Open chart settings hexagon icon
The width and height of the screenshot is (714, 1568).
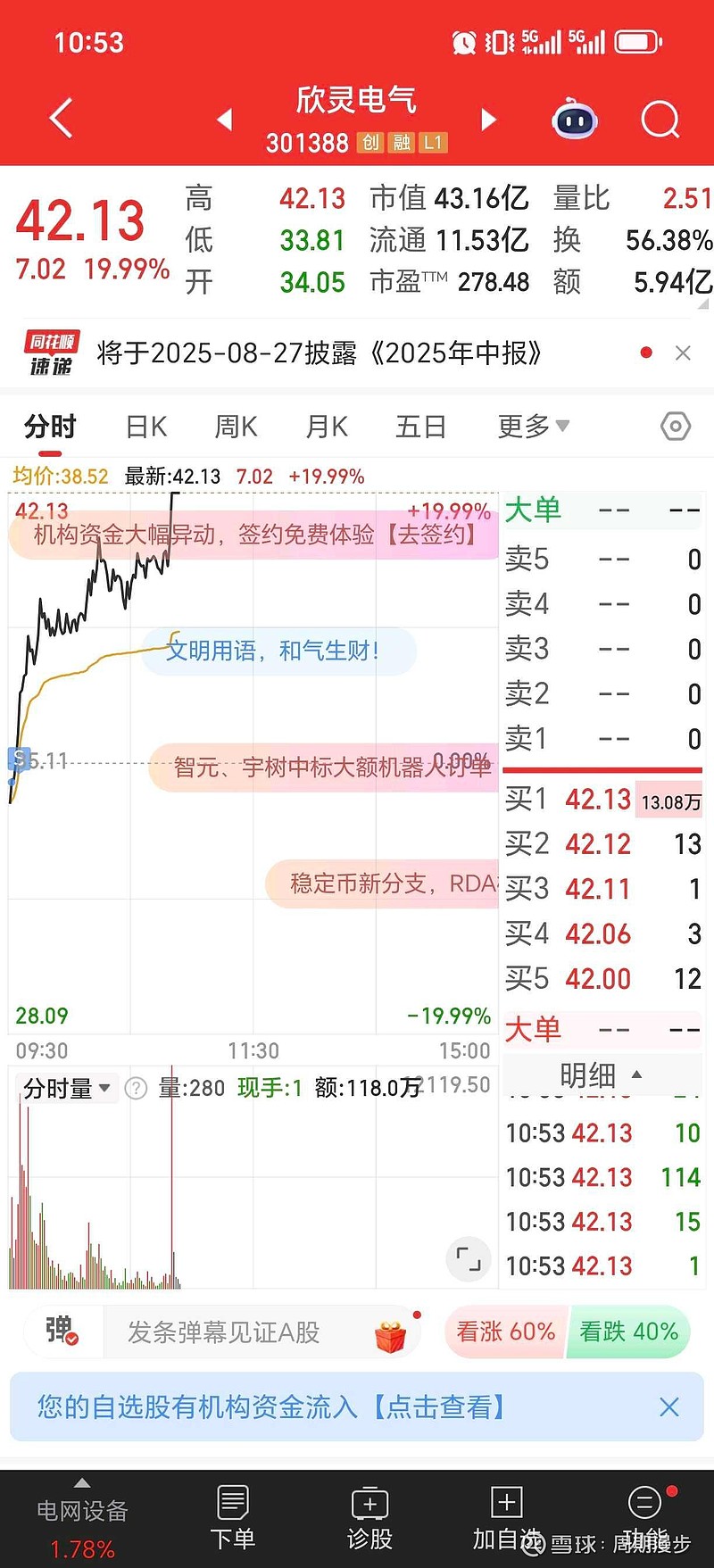pos(676,427)
